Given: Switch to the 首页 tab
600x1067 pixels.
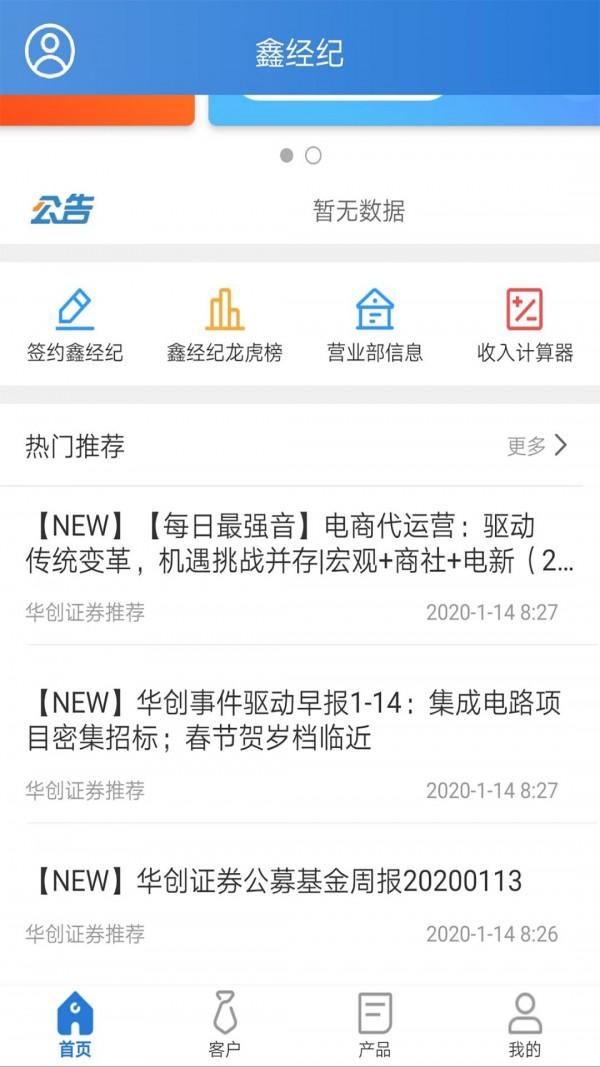Looking at the screenshot, I should coord(75,1026).
